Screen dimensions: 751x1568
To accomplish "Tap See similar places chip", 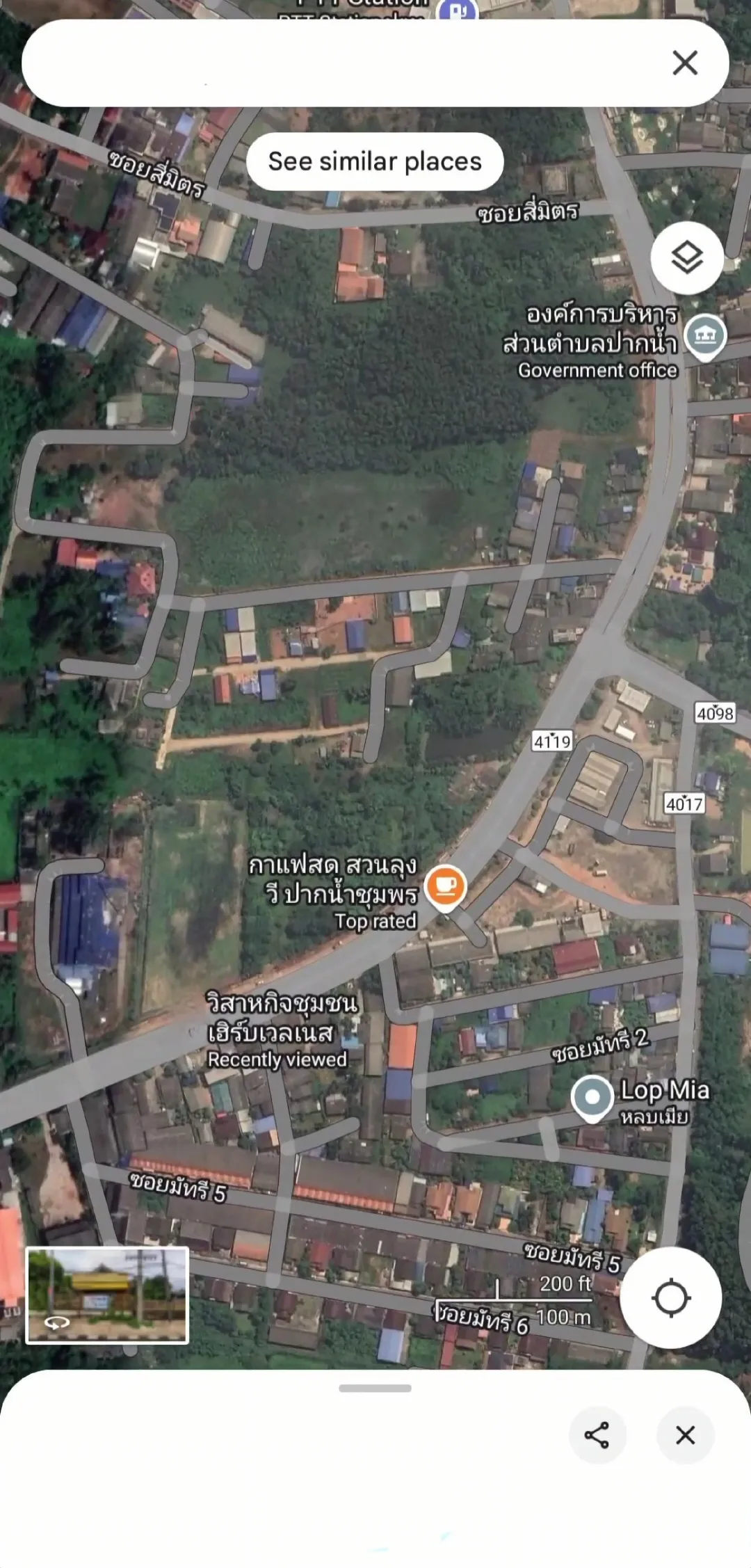I will (375, 161).
